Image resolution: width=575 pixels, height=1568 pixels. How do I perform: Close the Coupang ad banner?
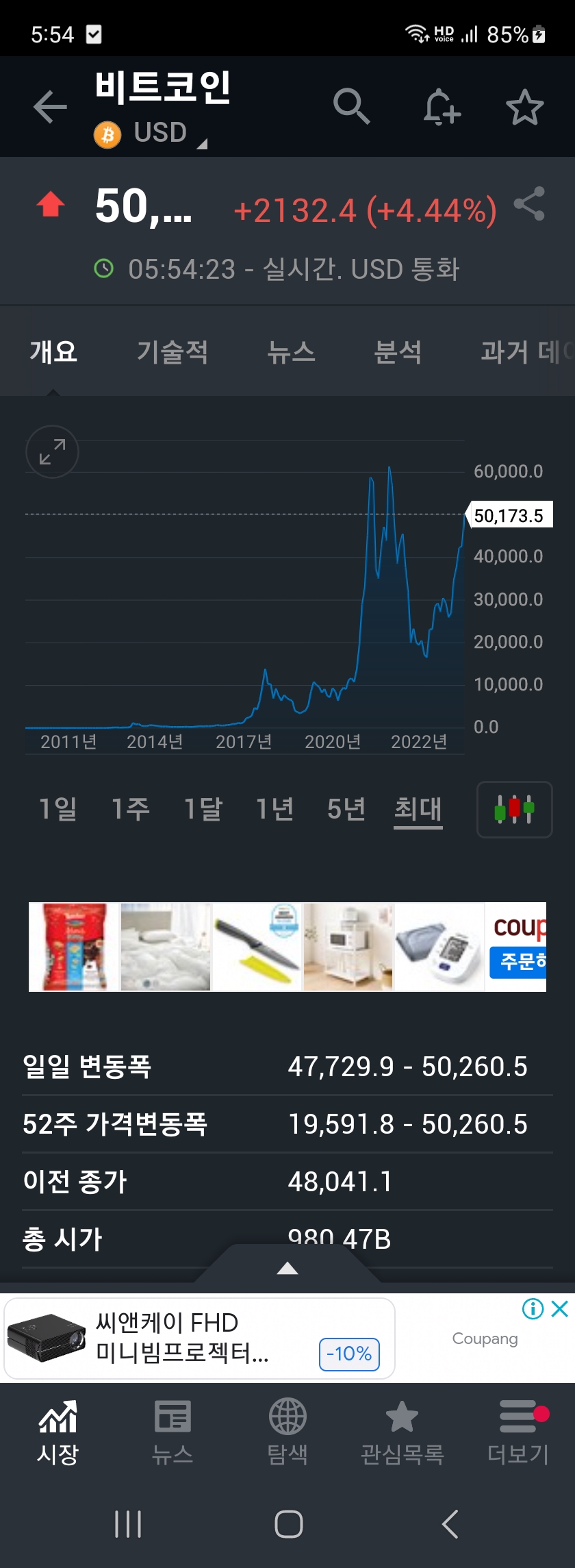click(560, 1308)
